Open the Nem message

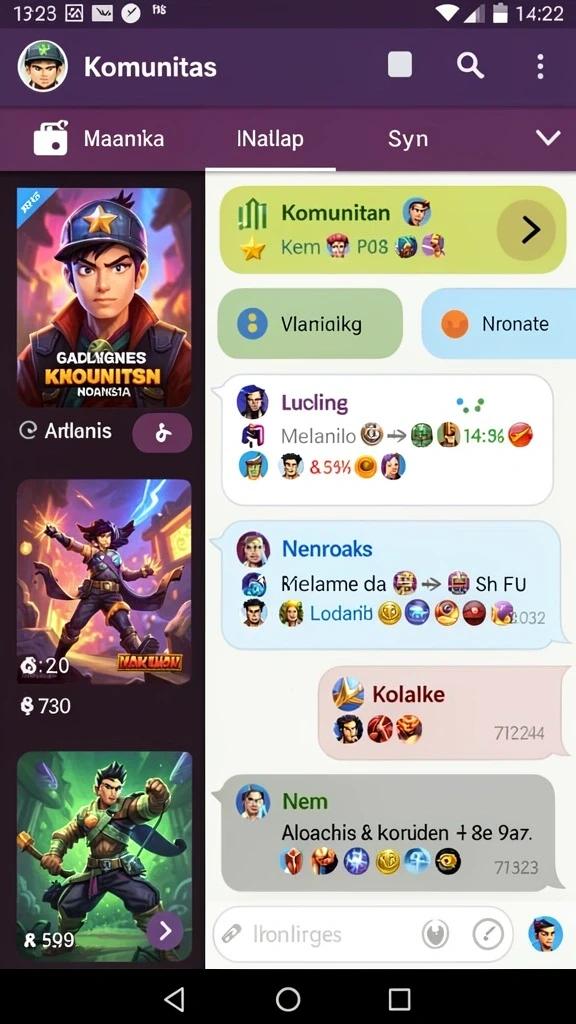click(389, 833)
